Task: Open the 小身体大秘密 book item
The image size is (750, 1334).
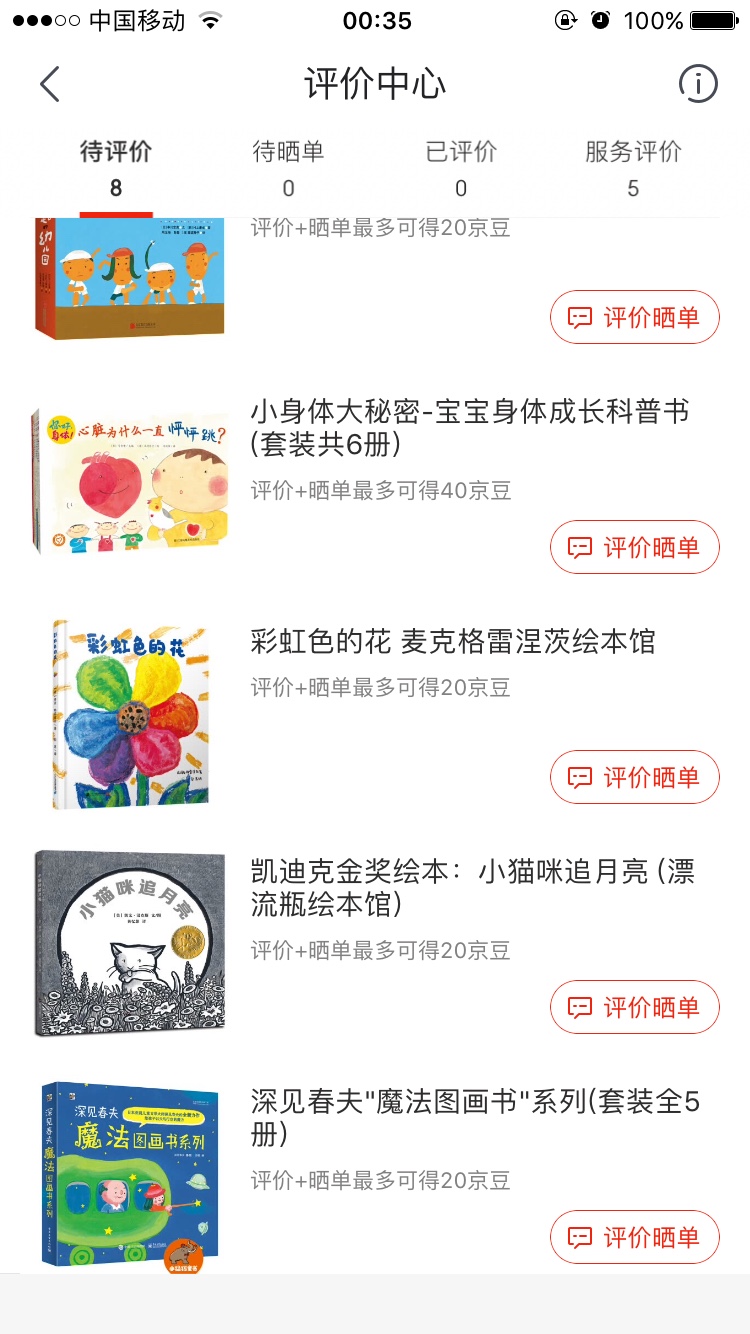Action: tap(469, 426)
